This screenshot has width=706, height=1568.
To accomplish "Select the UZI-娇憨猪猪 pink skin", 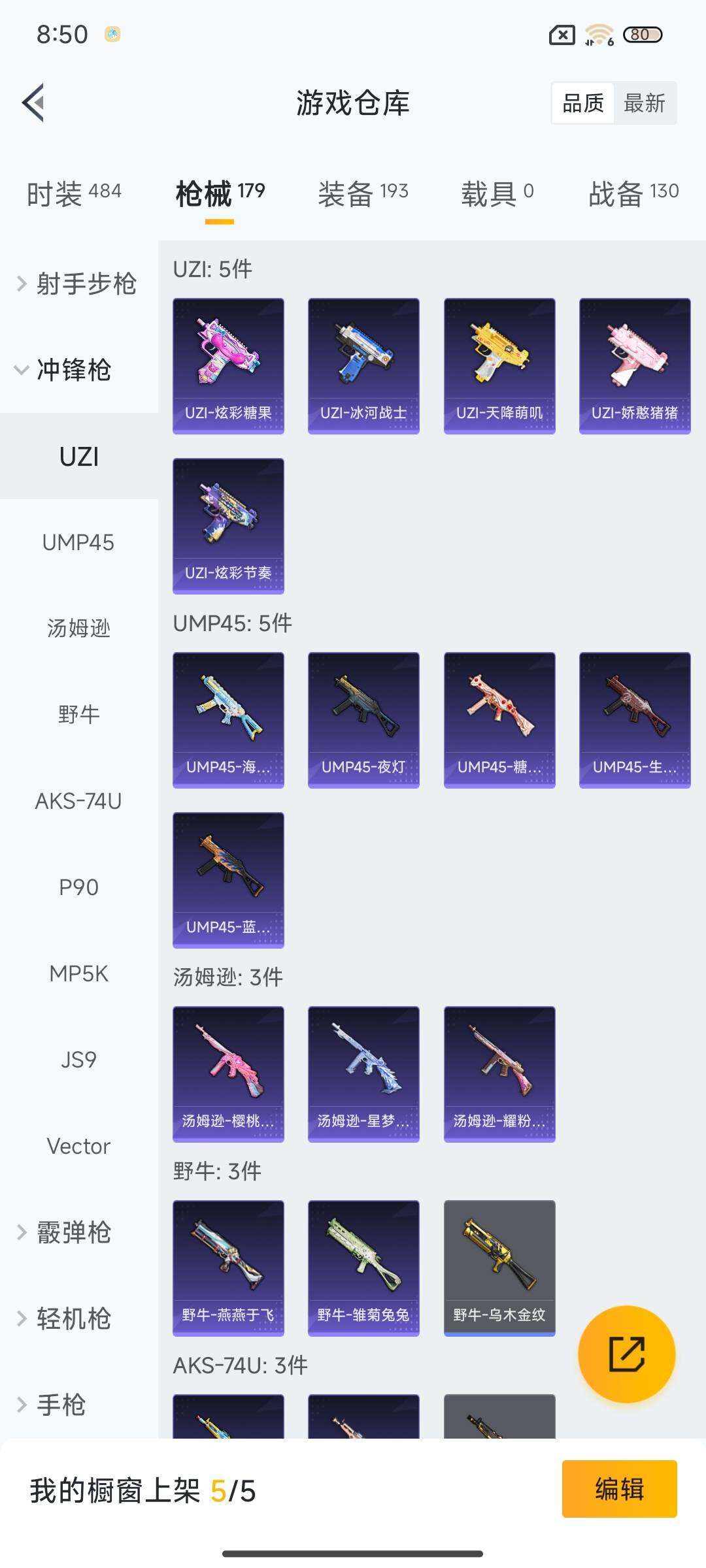I will (634, 365).
